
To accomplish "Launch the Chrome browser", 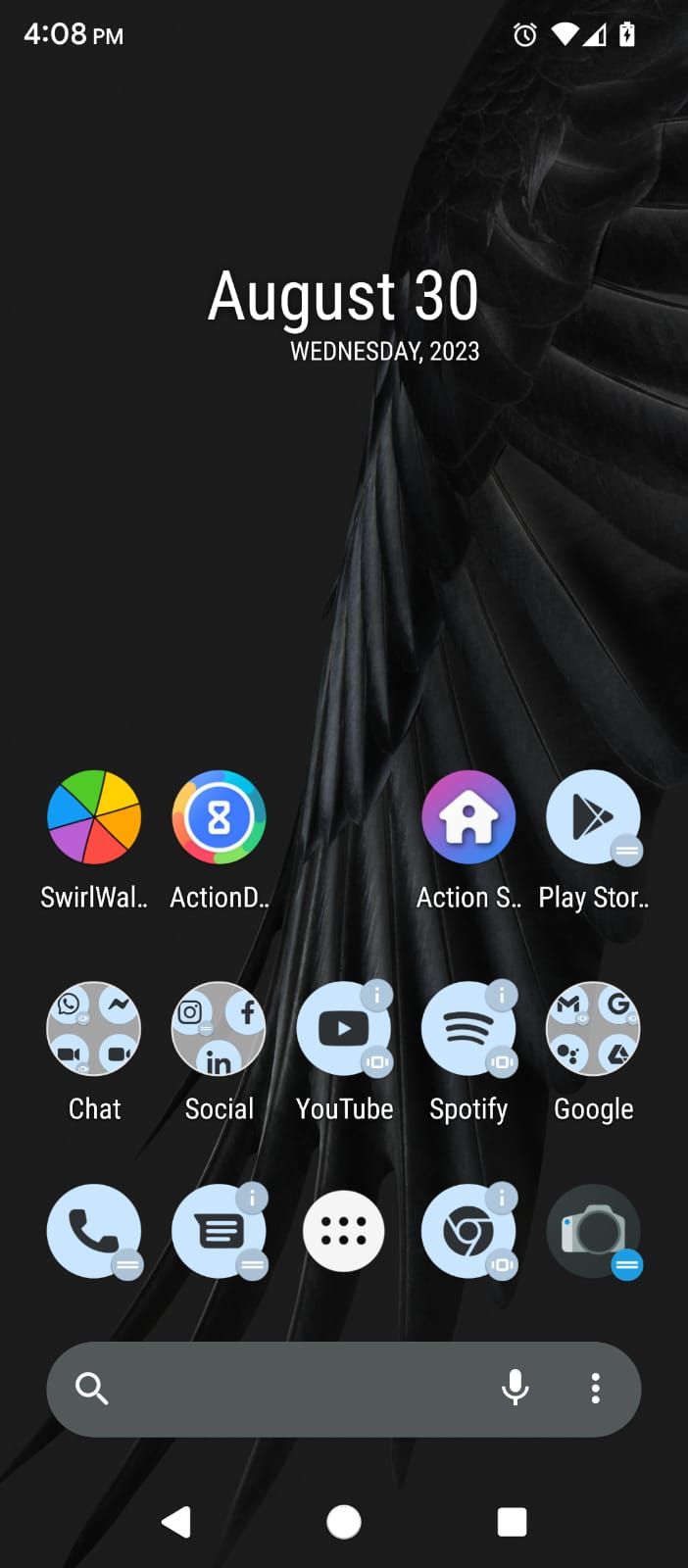I will pyautogui.click(x=468, y=1231).
